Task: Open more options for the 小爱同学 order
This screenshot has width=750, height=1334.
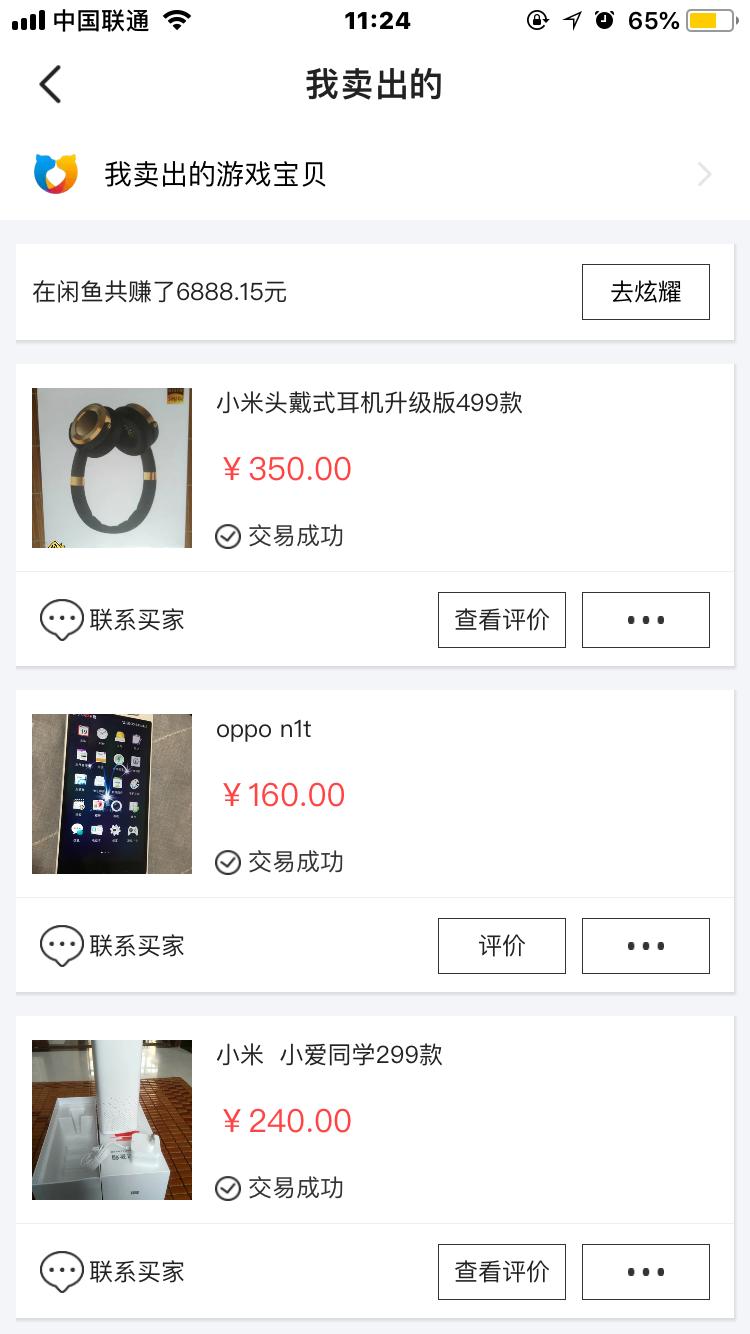Action: pyautogui.click(x=645, y=1271)
